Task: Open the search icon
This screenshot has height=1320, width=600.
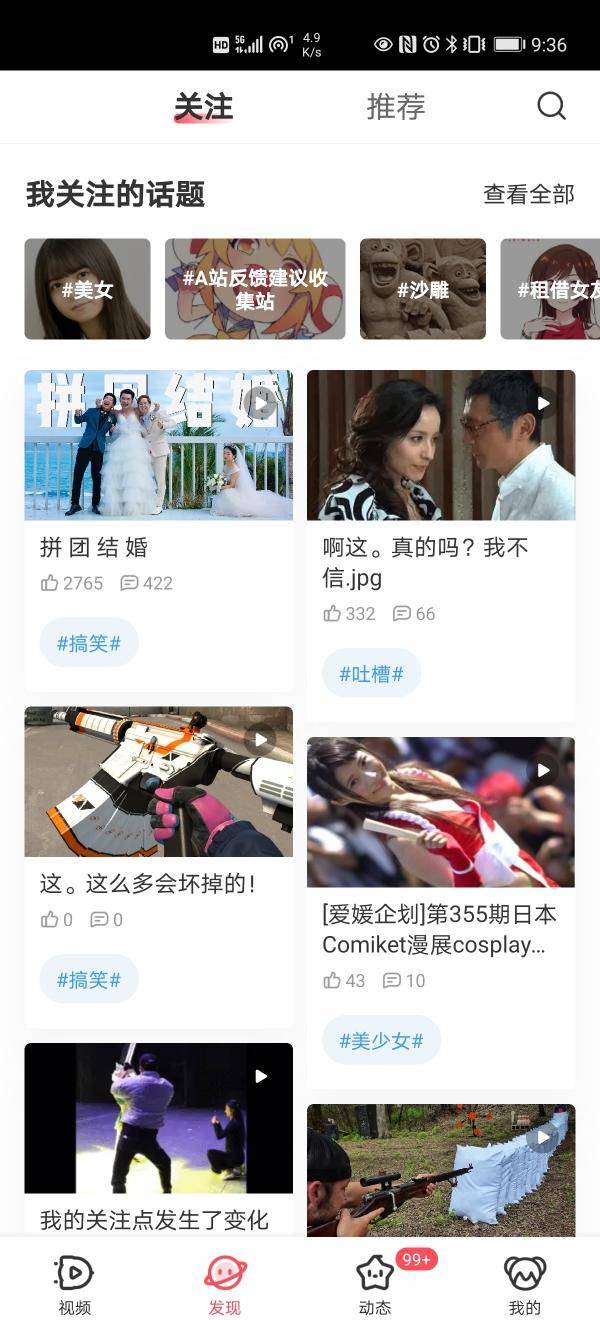Action: pos(551,106)
